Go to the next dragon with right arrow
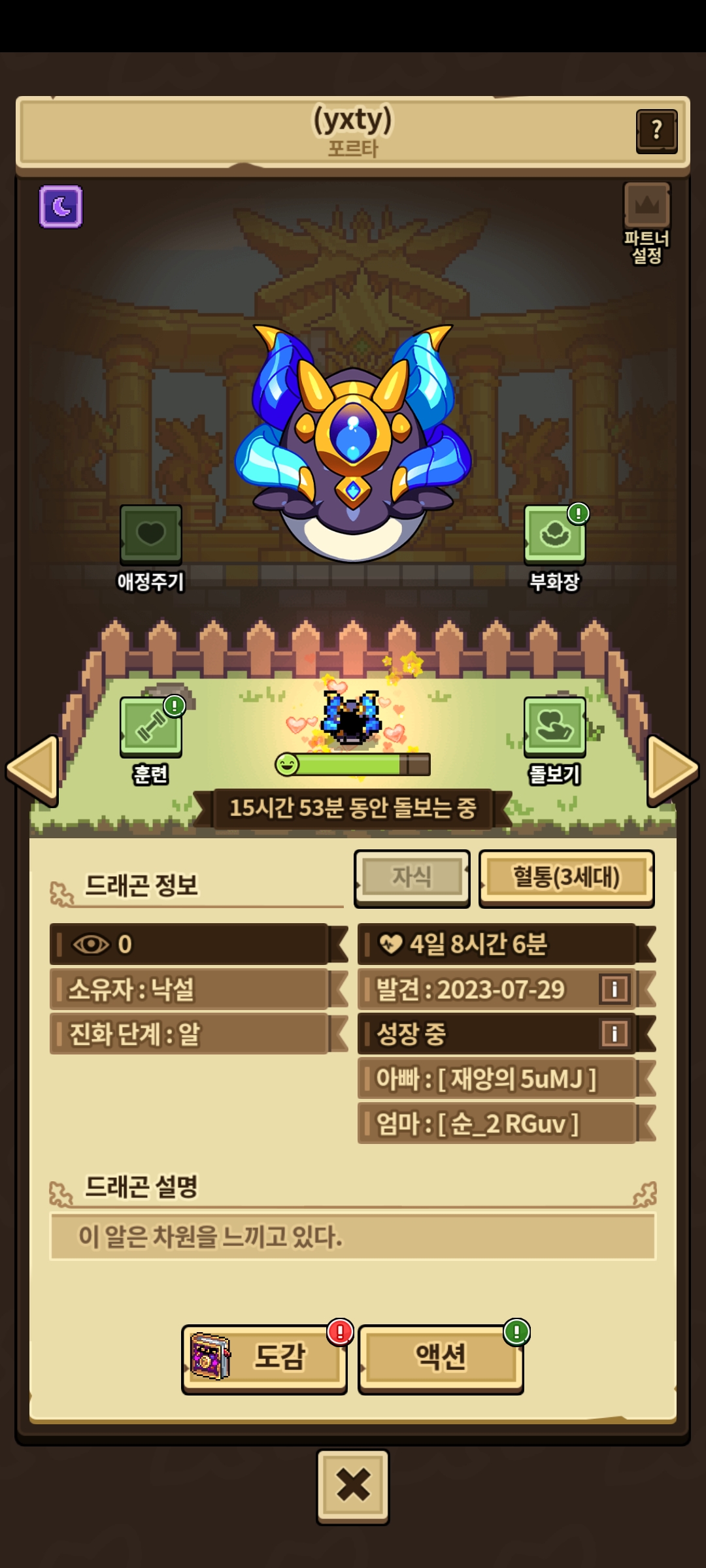The width and height of the screenshot is (706, 1568). tap(672, 770)
